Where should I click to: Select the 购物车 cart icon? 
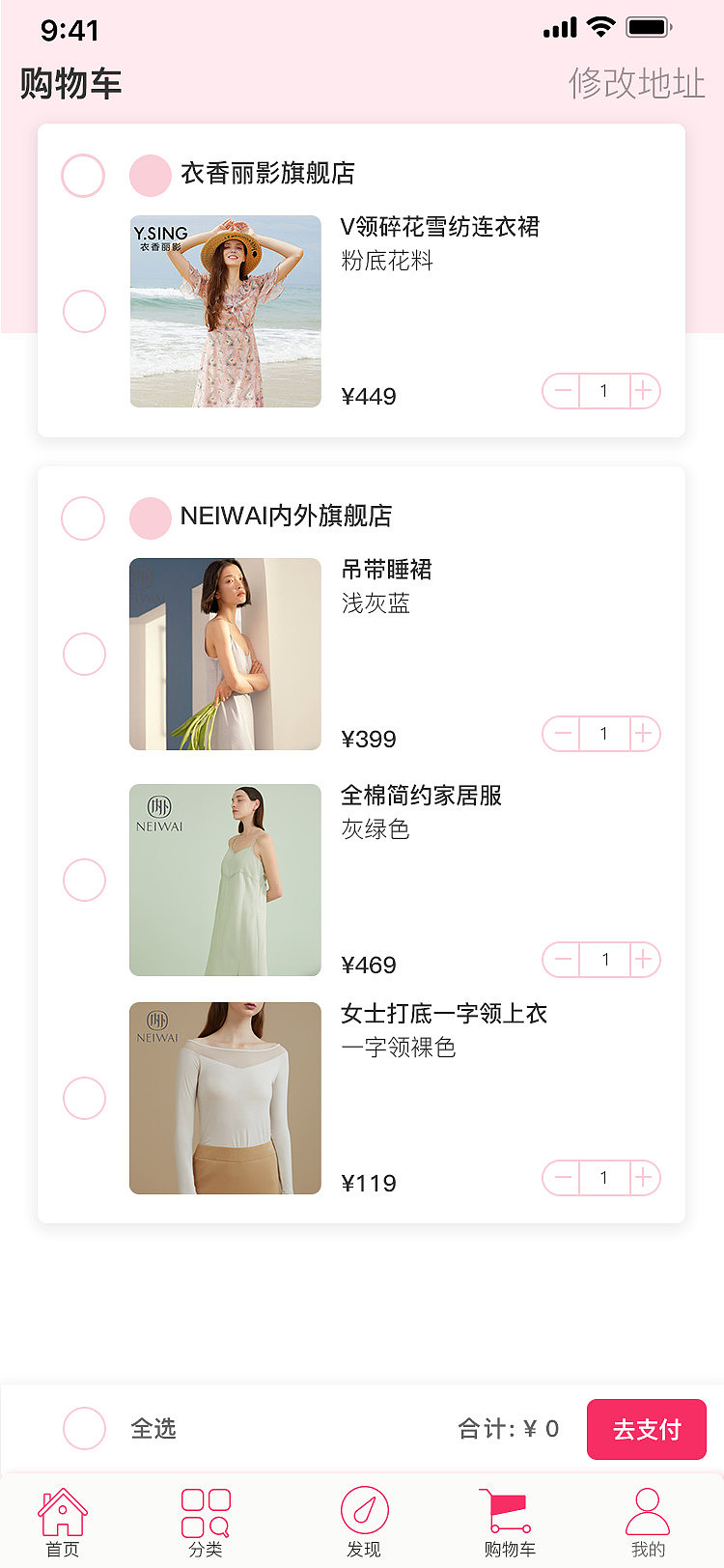tap(506, 1508)
